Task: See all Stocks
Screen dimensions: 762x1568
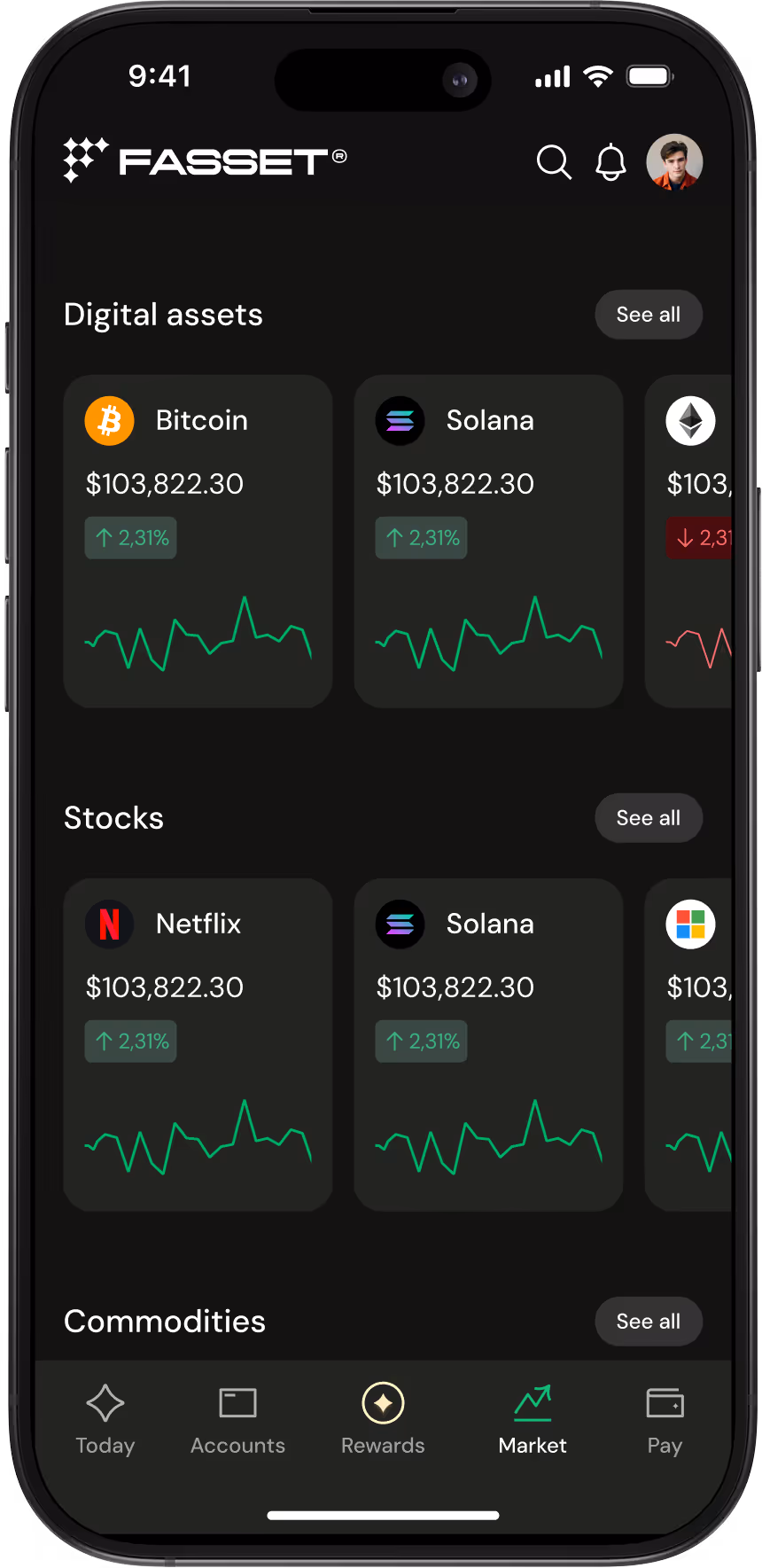Action: (649, 818)
